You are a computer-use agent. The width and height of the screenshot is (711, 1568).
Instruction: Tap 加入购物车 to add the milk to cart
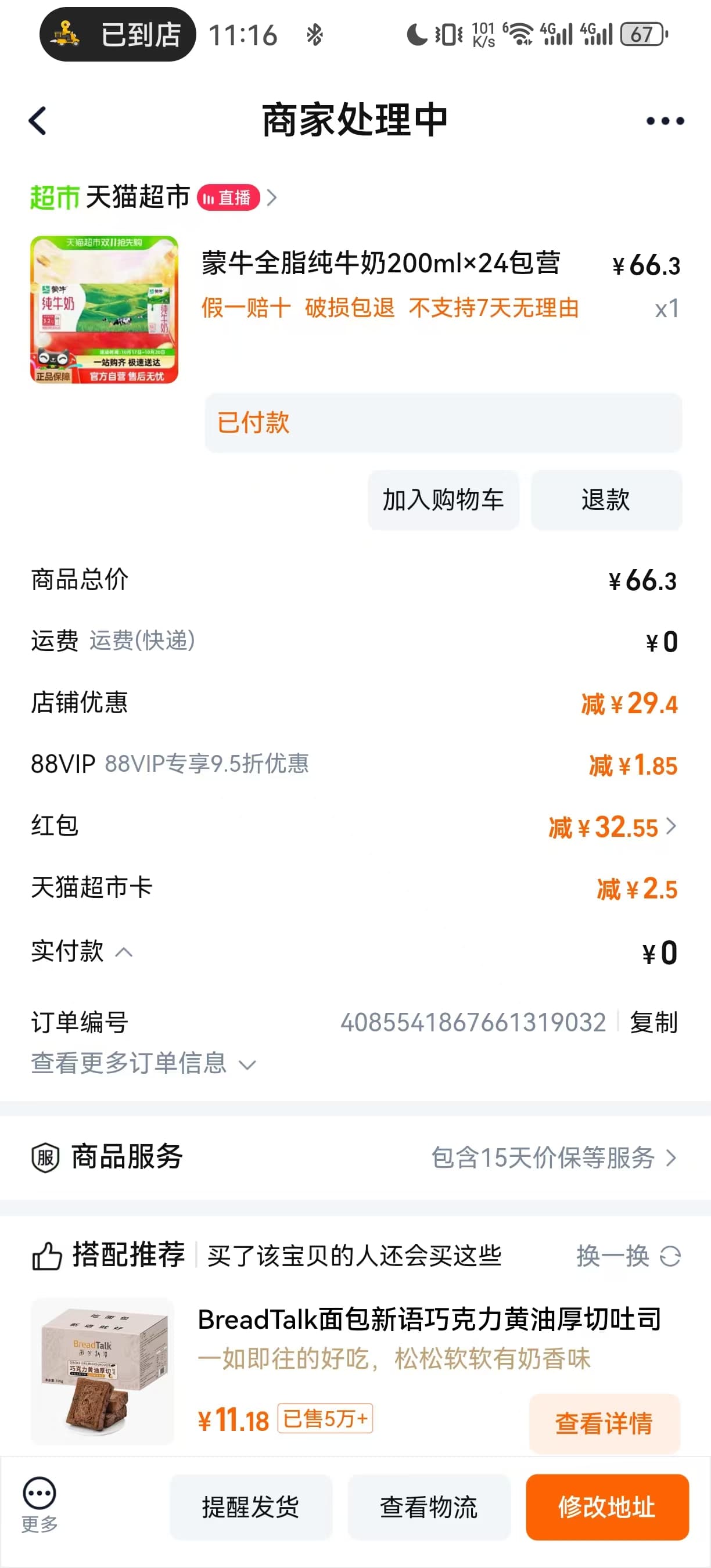(443, 500)
